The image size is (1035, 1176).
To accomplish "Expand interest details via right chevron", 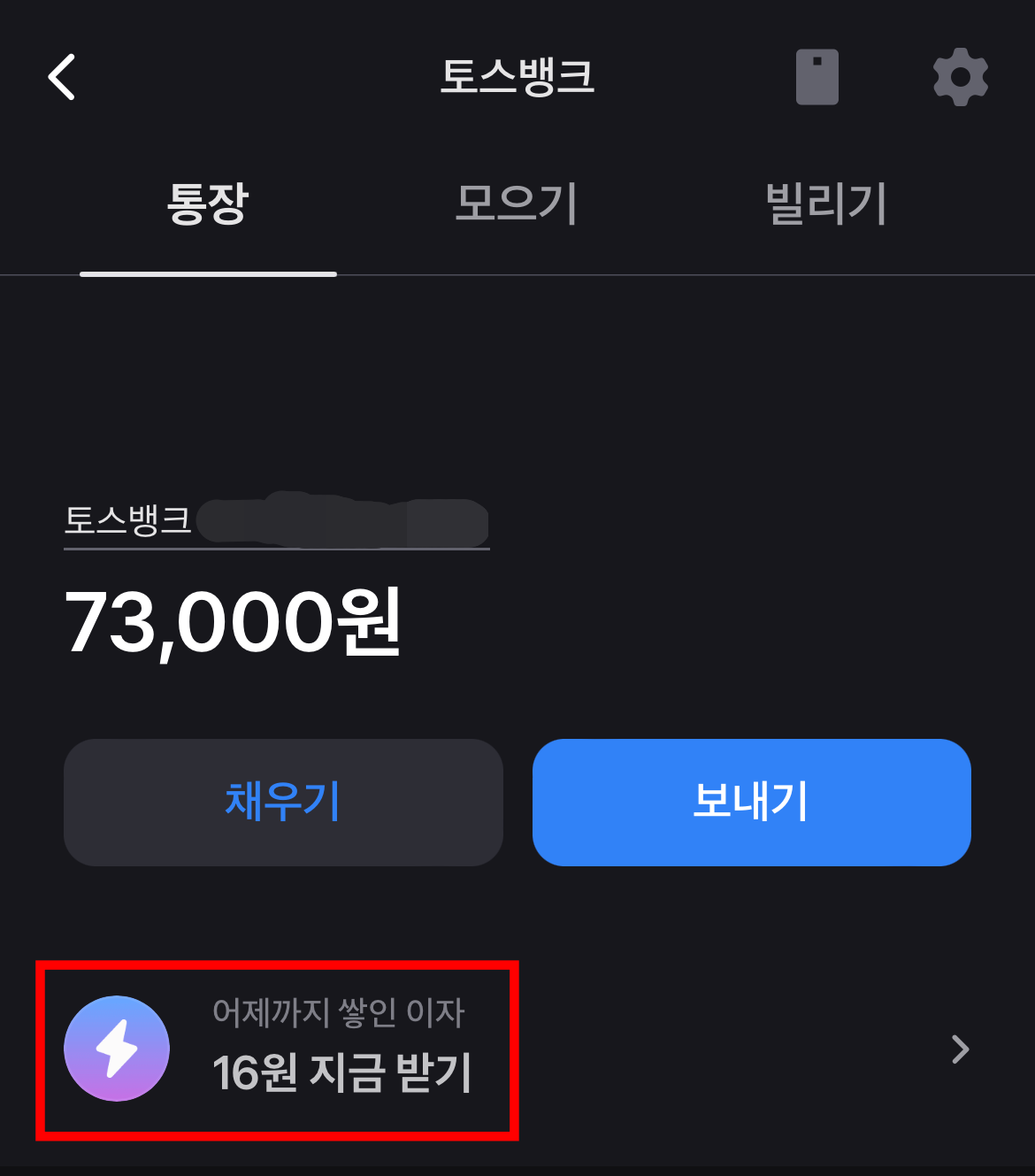I will (959, 1049).
